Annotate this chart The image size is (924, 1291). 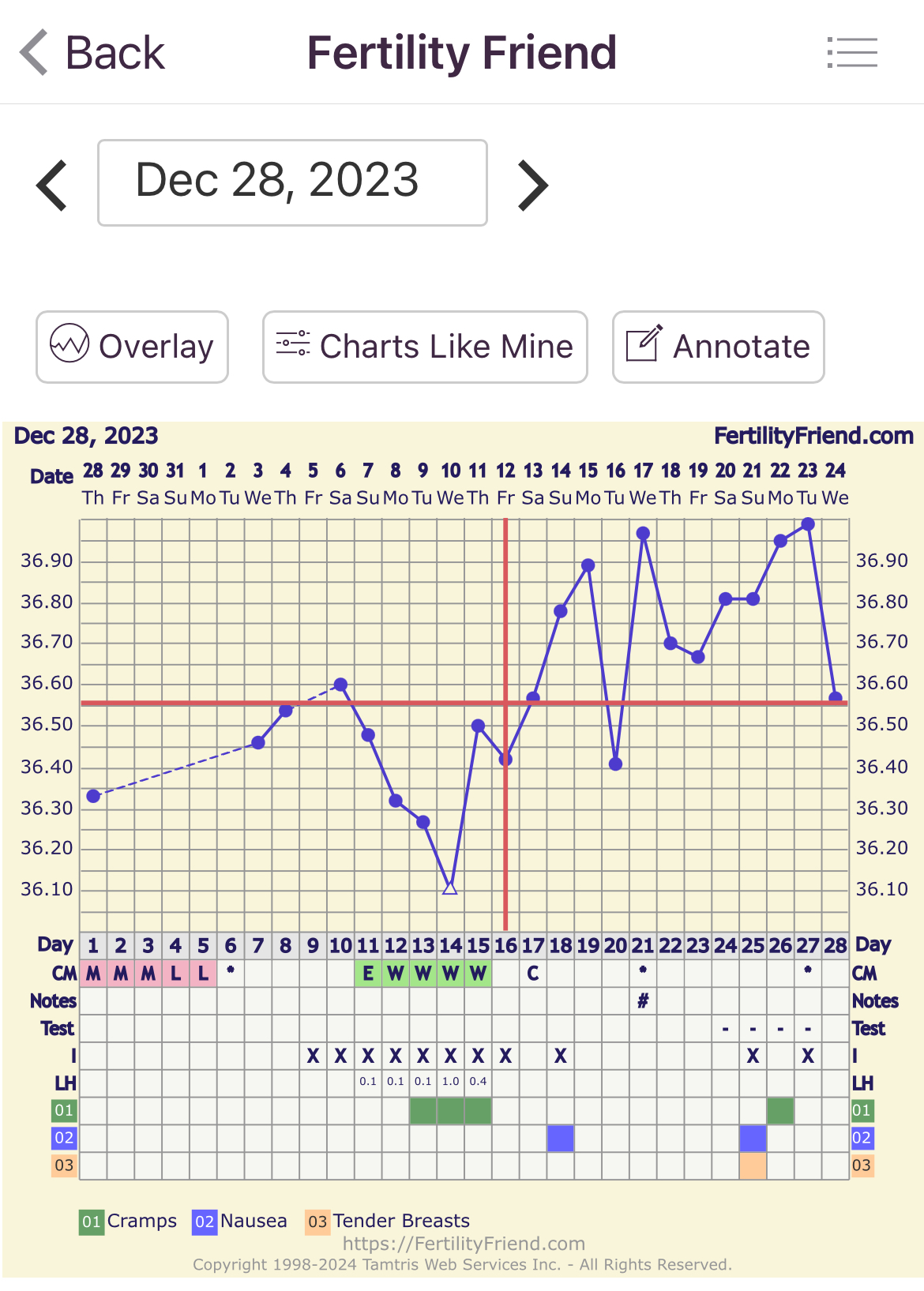[718, 347]
